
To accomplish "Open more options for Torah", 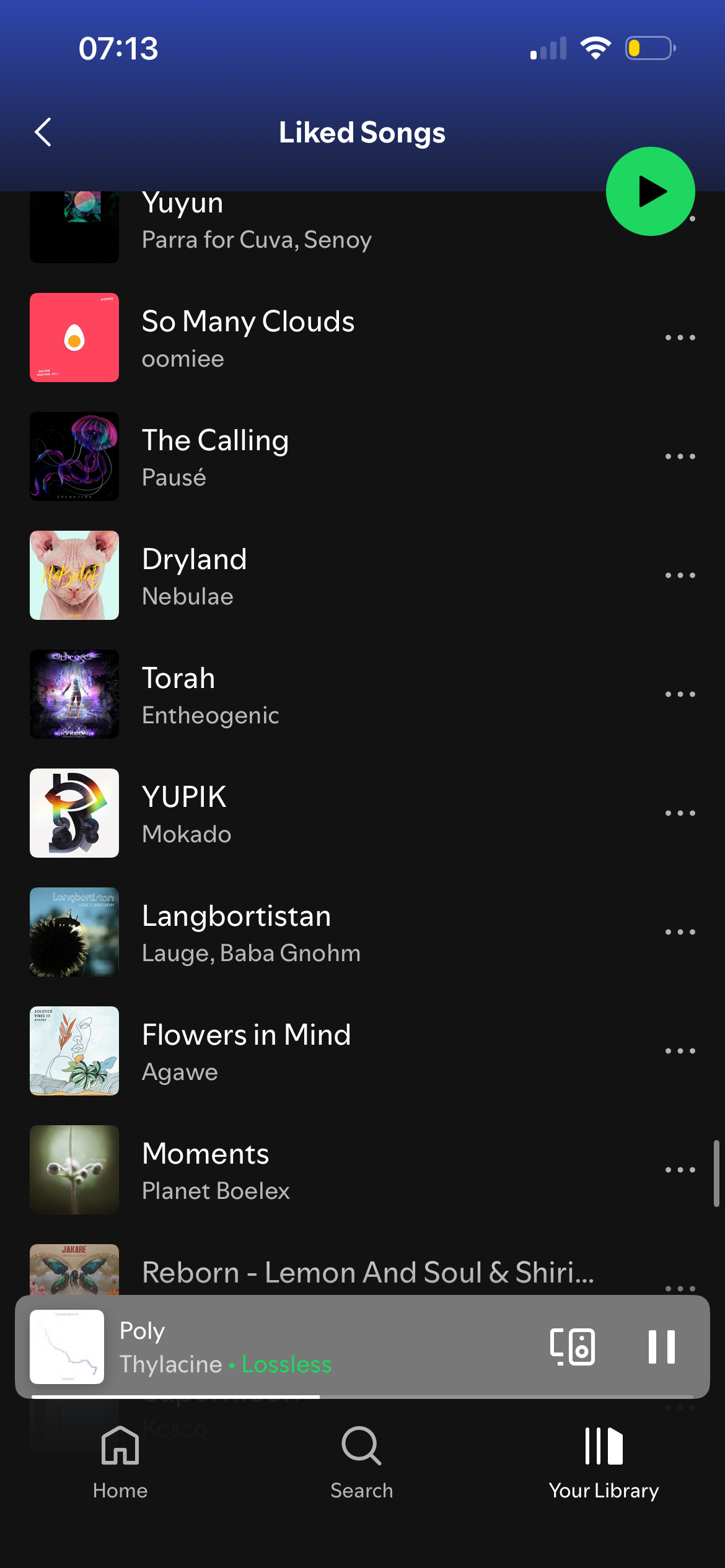I will tap(680, 694).
